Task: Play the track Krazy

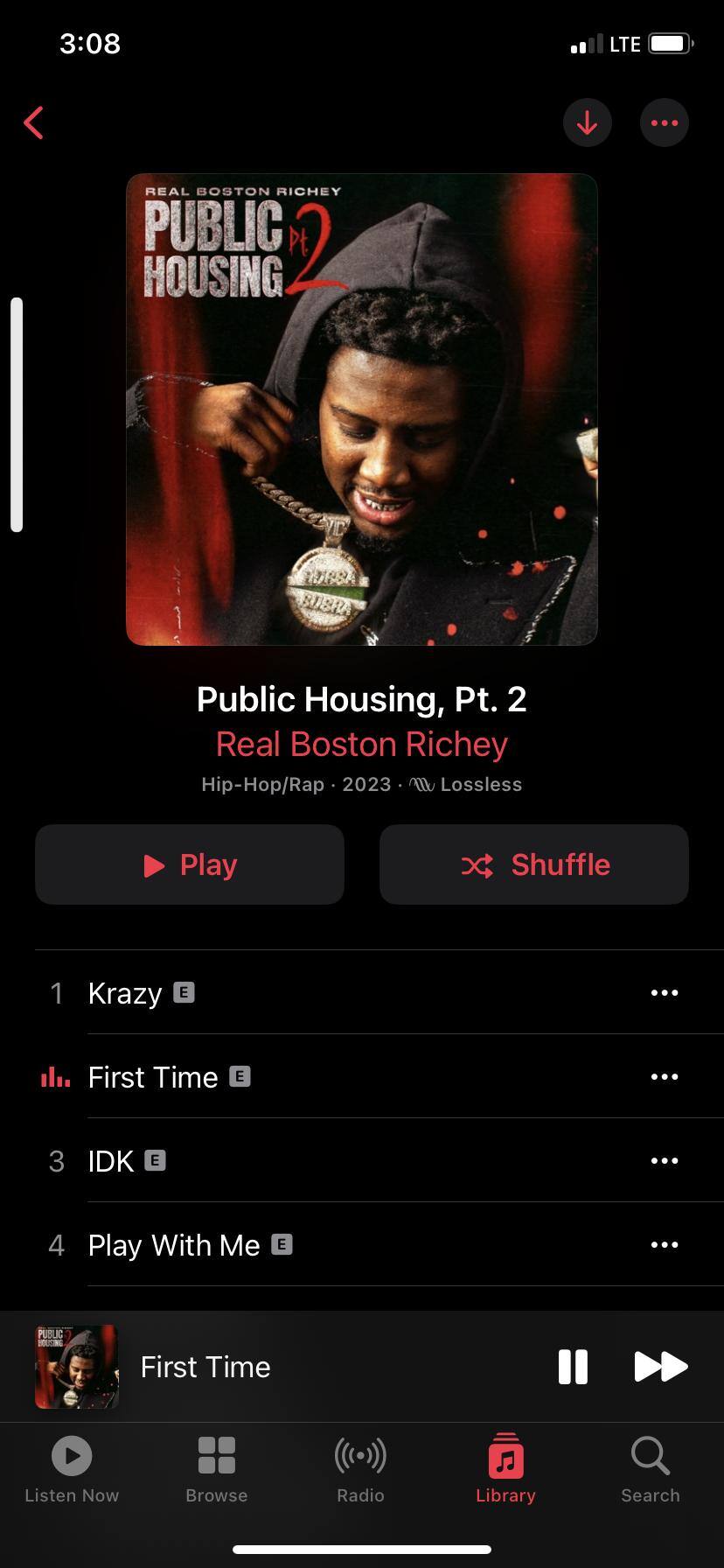Action: [x=125, y=993]
